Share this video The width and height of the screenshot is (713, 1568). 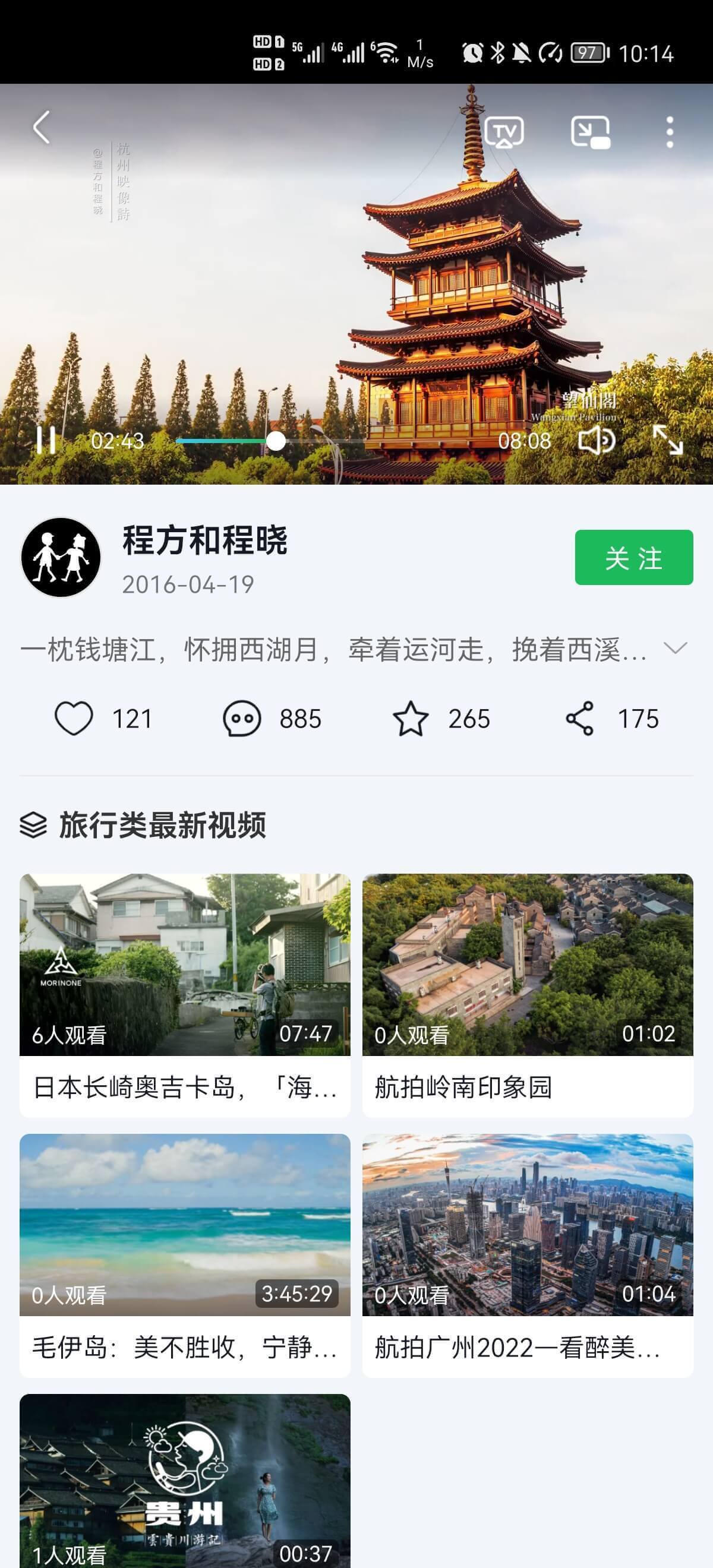tap(580, 719)
